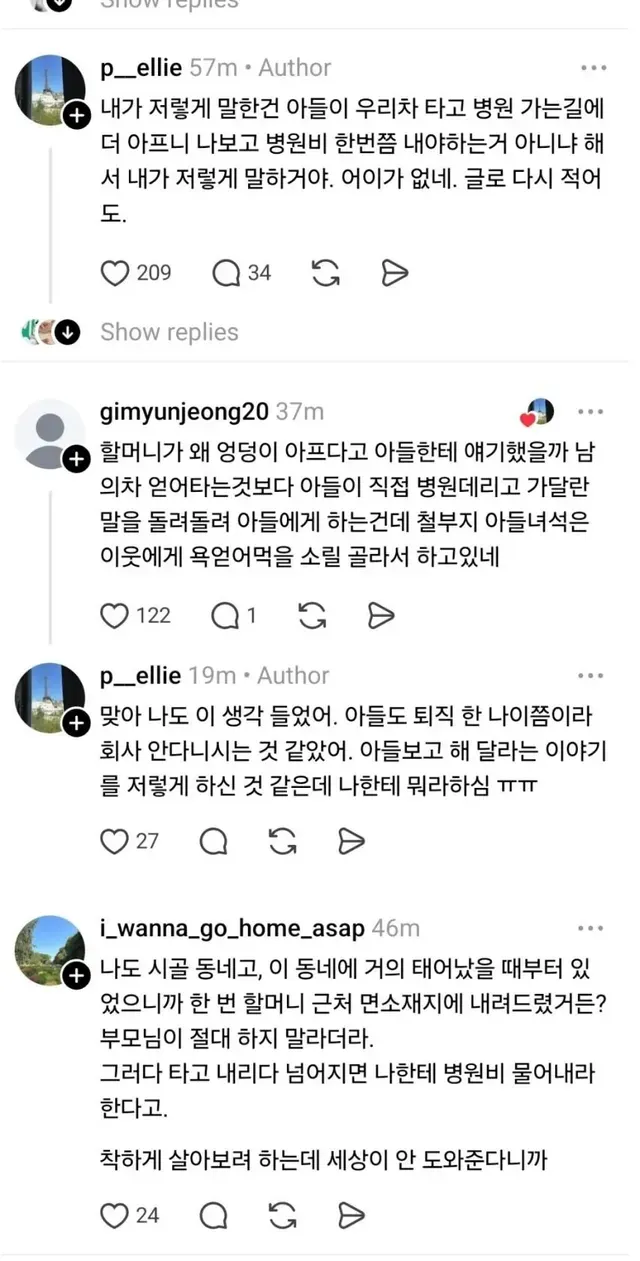640x1261 pixels.
Task: Expand Show replies under p__ellie's 57m reply
Action: click(x=169, y=332)
